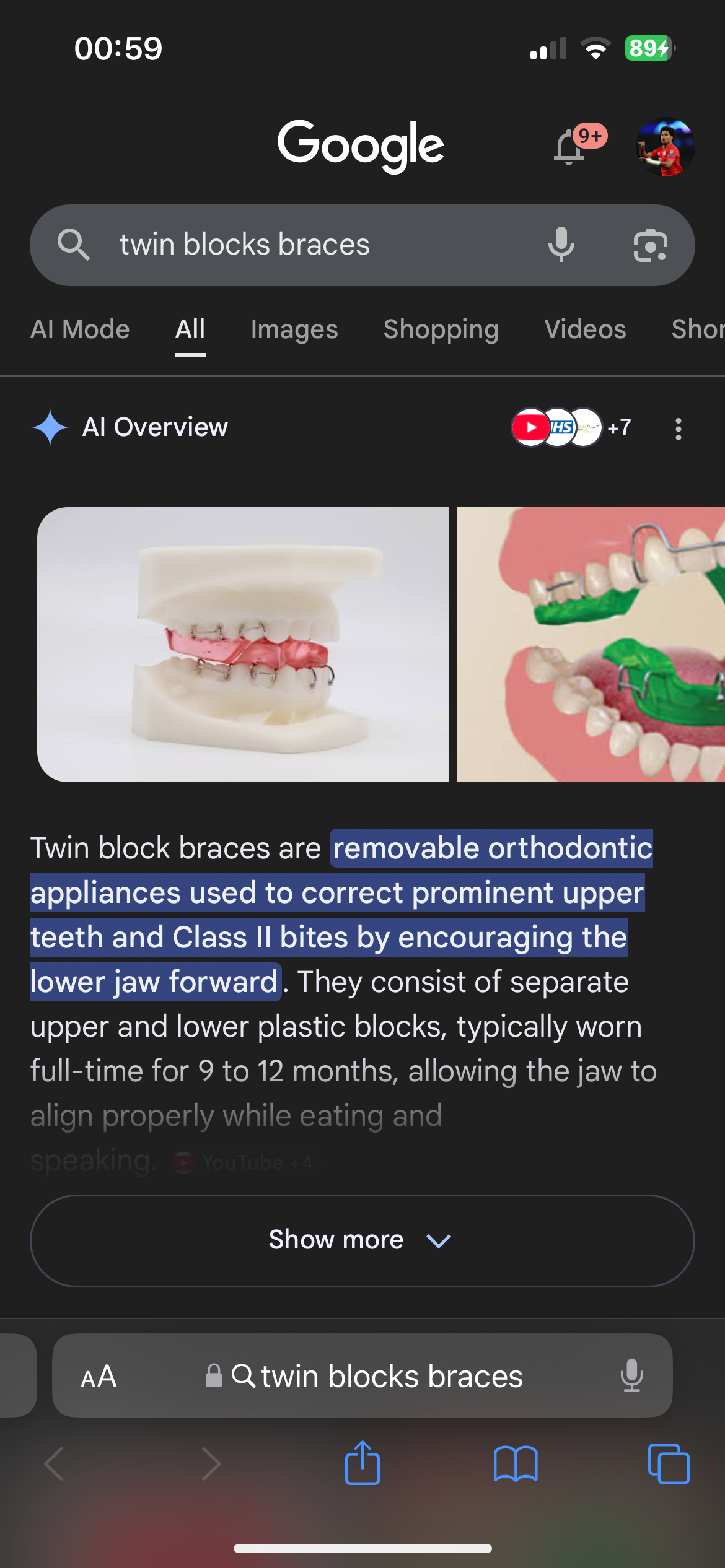The width and height of the screenshot is (725, 1568).
Task: Open the green twin block appliance image
Action: coord(591,644)
